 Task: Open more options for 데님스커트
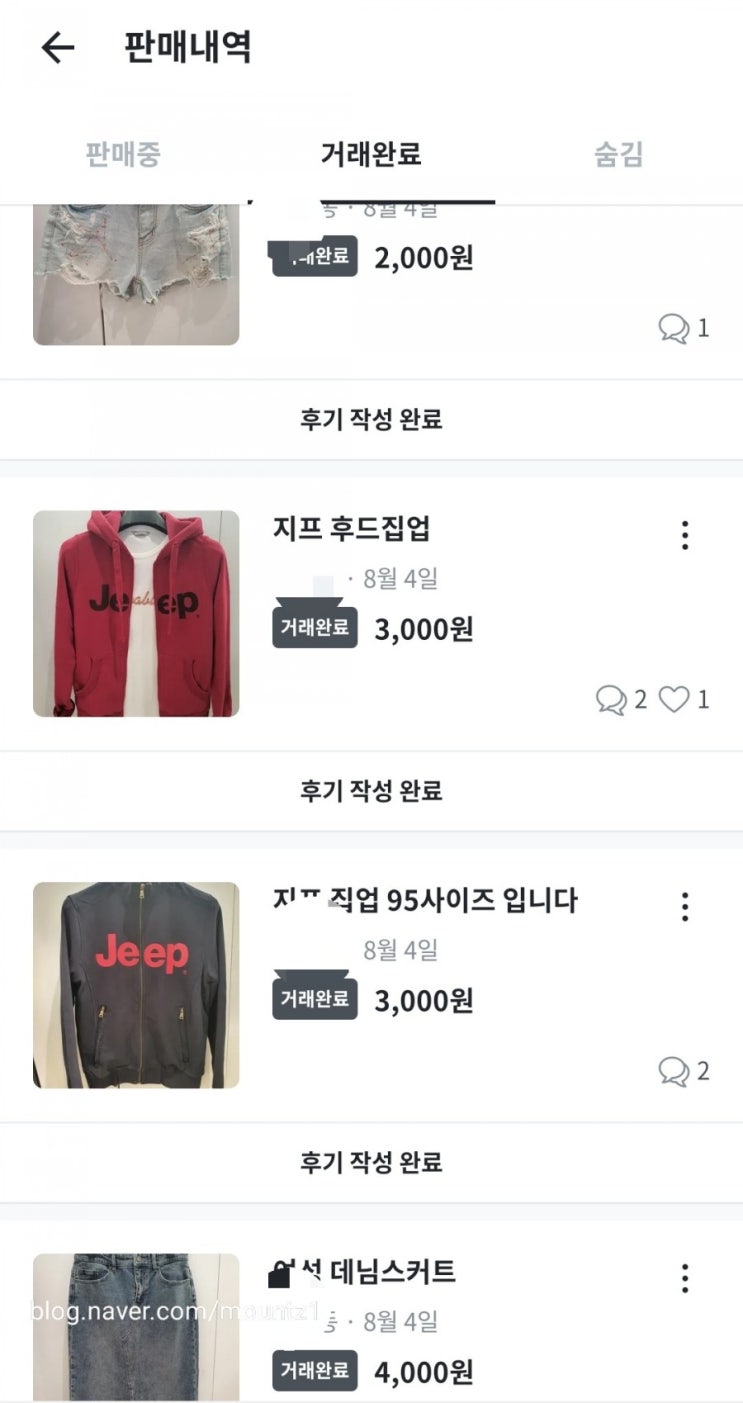click(x=685, y=1277)
